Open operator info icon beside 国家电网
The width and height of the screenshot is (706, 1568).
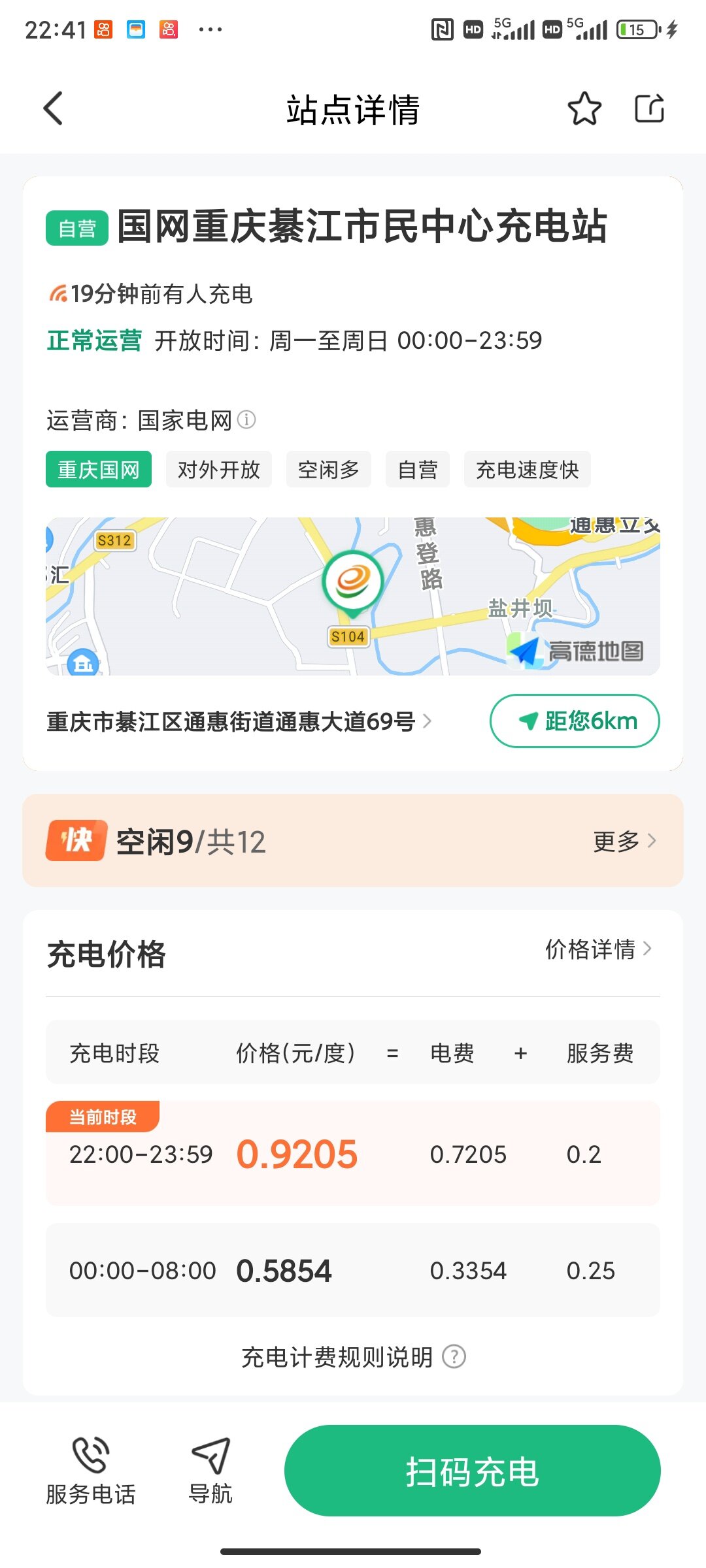[x=246, y=419]
